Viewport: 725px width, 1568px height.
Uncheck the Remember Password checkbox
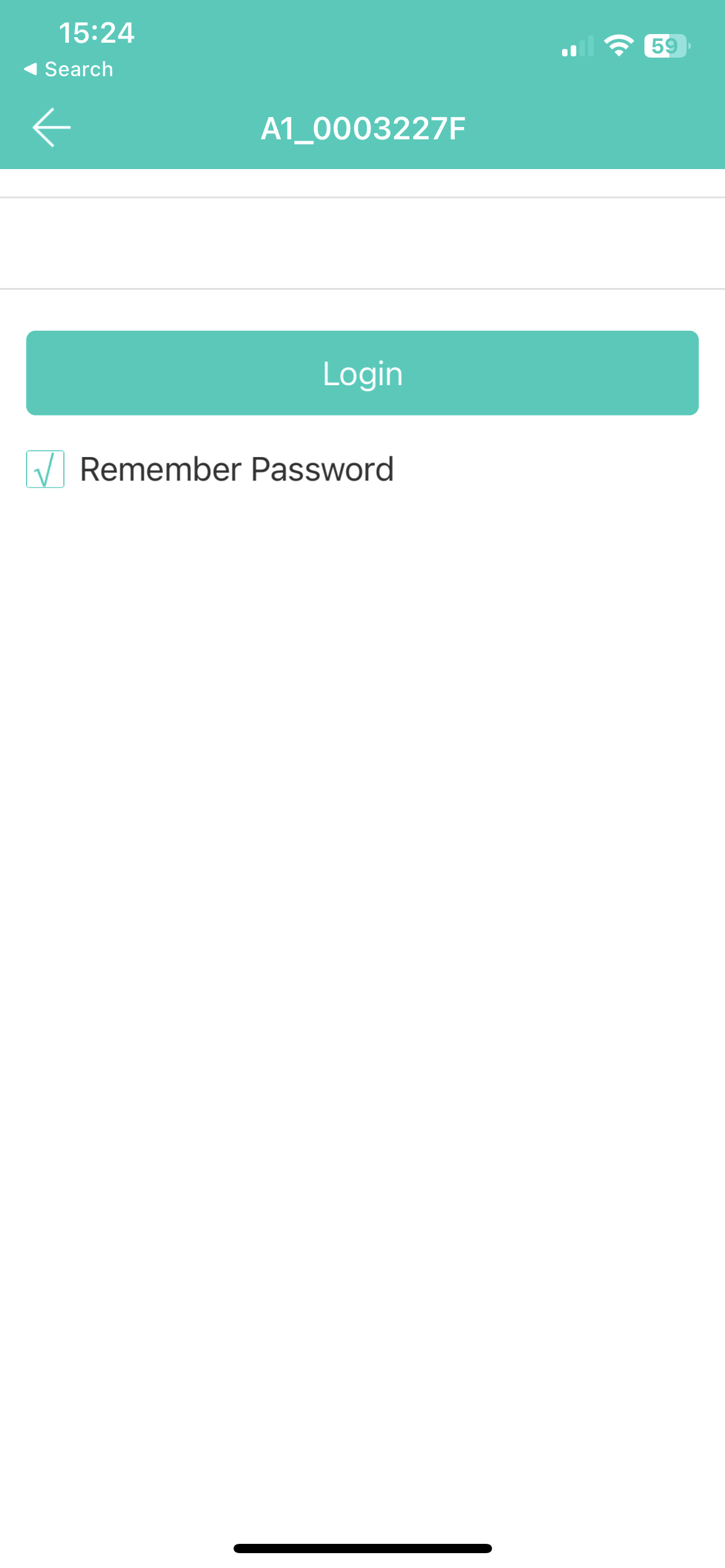coord(45,469)
